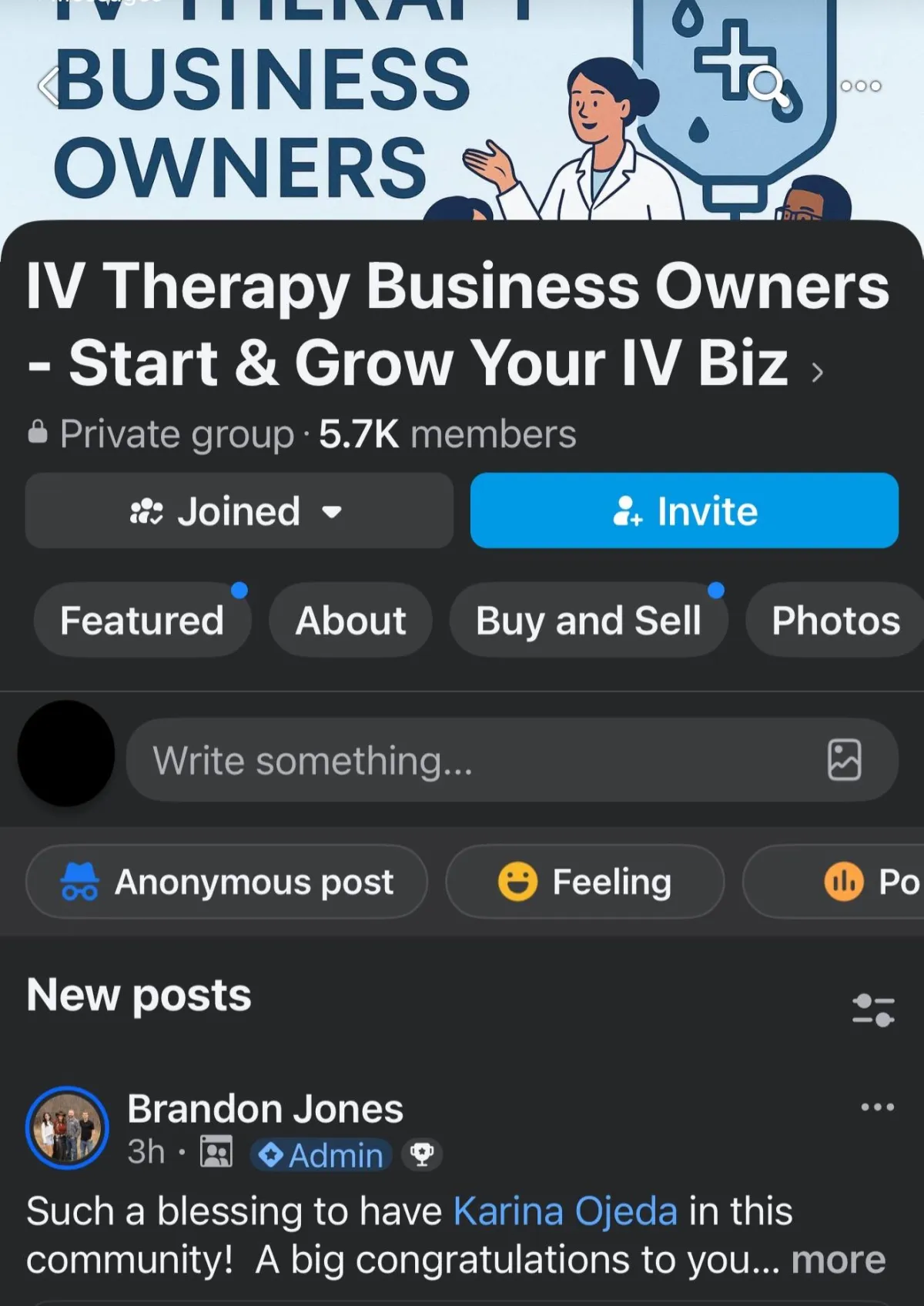The image size is (924, 1306).
Task: Go back using the top-left arrow
Action: (x=49, y=85)
